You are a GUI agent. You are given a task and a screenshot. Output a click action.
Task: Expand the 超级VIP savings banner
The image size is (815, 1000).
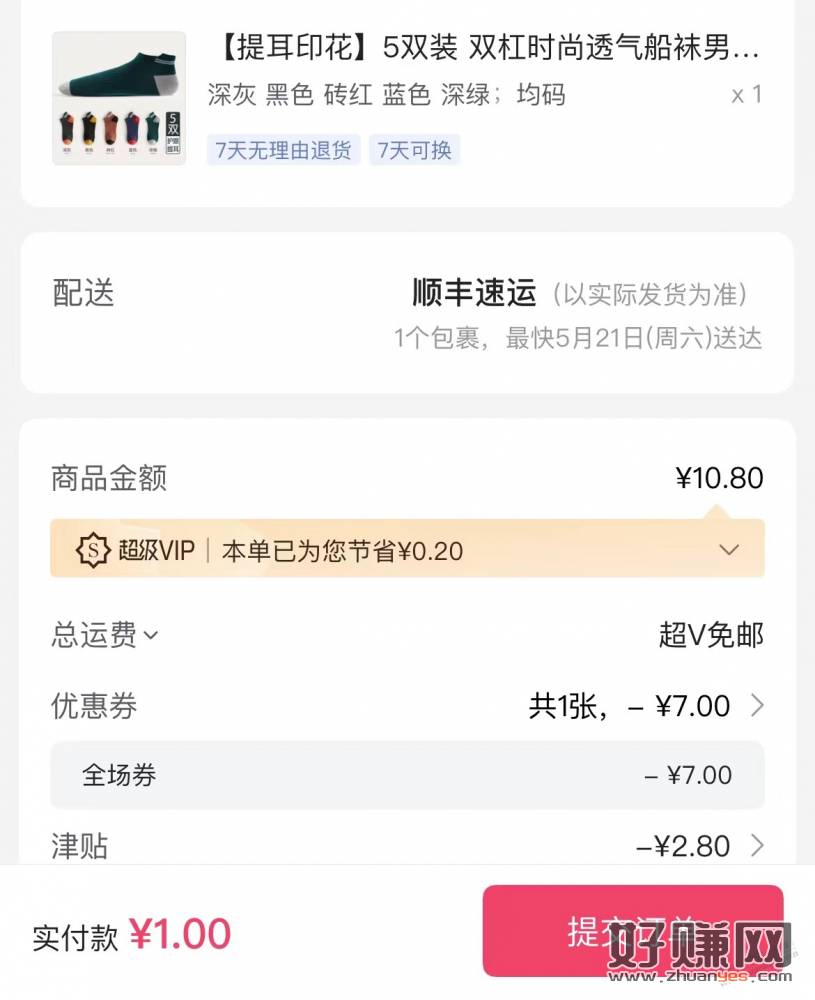tap(729, 550)
